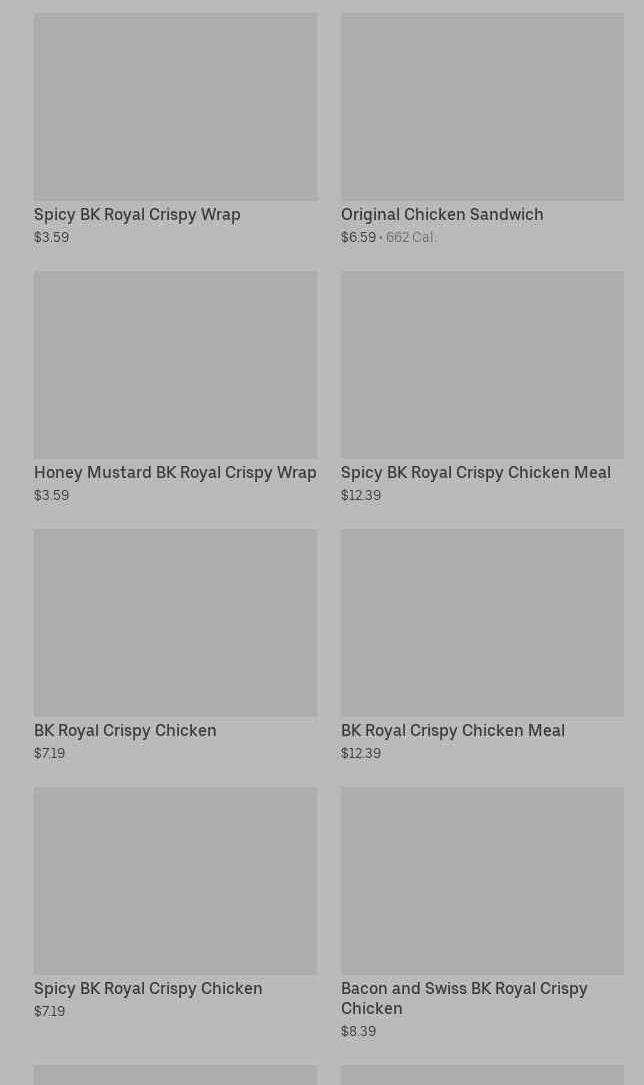The image size is (644, 1085).
Task: Select the $7.19 Spicy BK Royal Crispy Chicken
Action: click(x=175, y=902)
